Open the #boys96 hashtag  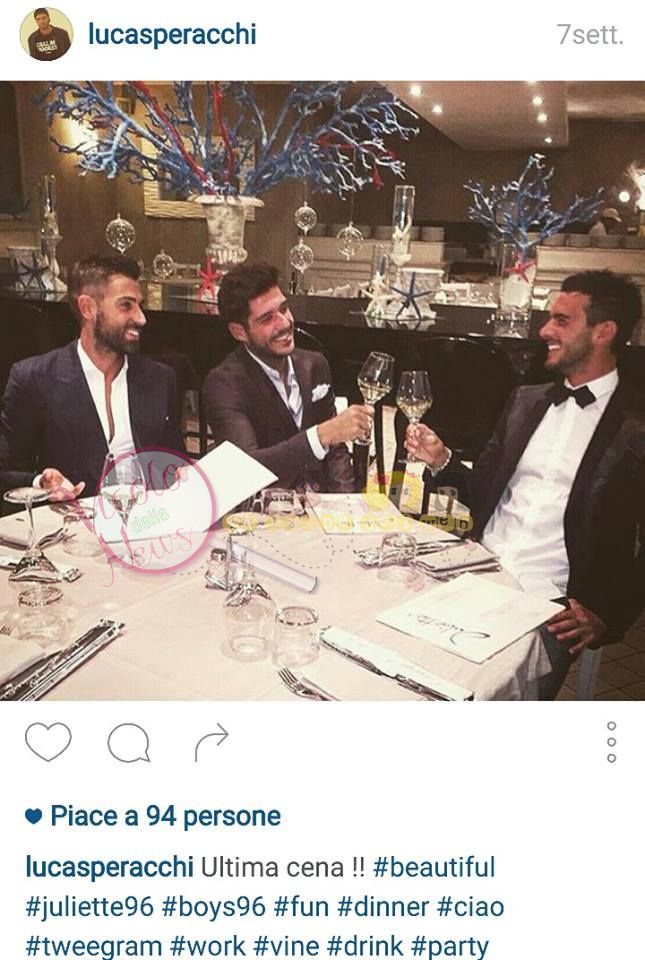point(213,907)
